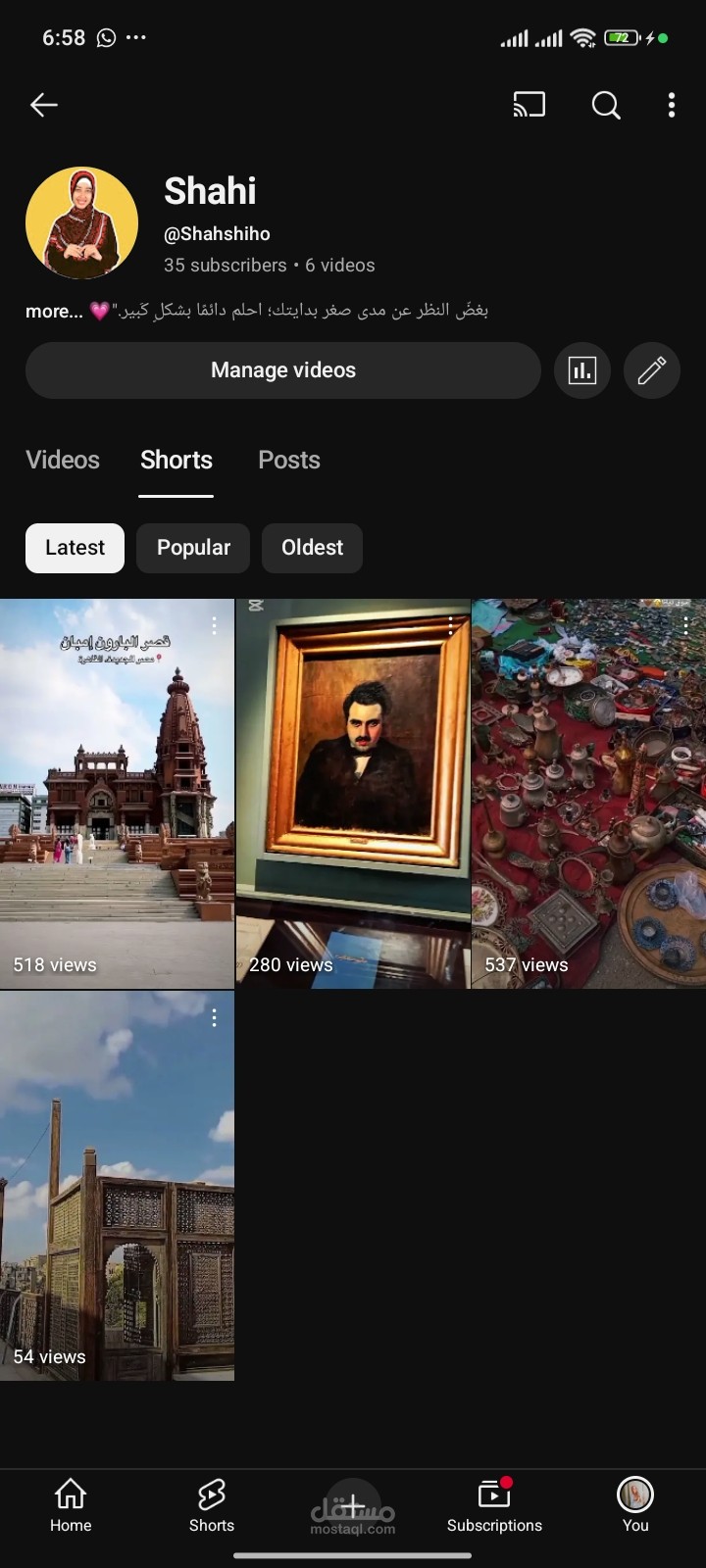Switch to the Videos tab
Image resolution: width=706 pixels, height=1568 pixels.
coord(63,460)
